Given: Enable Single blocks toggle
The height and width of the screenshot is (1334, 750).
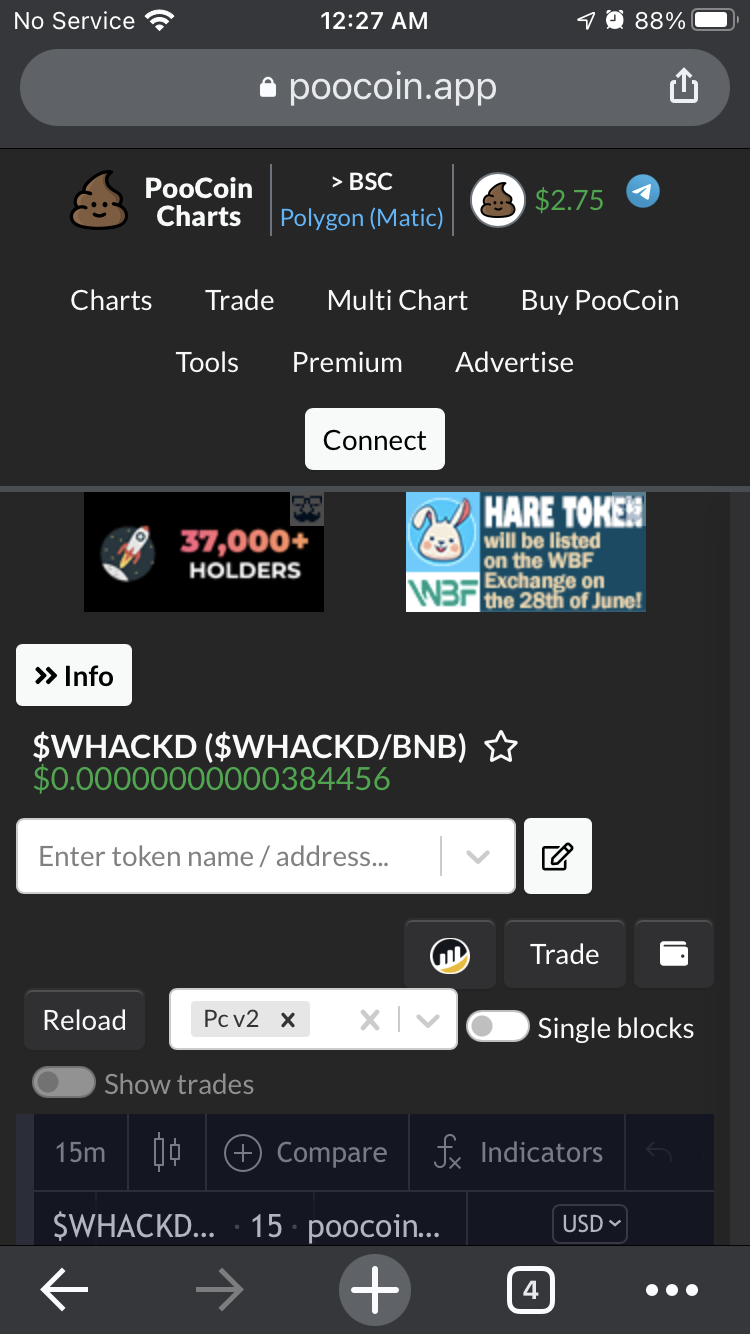Looking at the screenshot, I should click(x=498, y=1027).
